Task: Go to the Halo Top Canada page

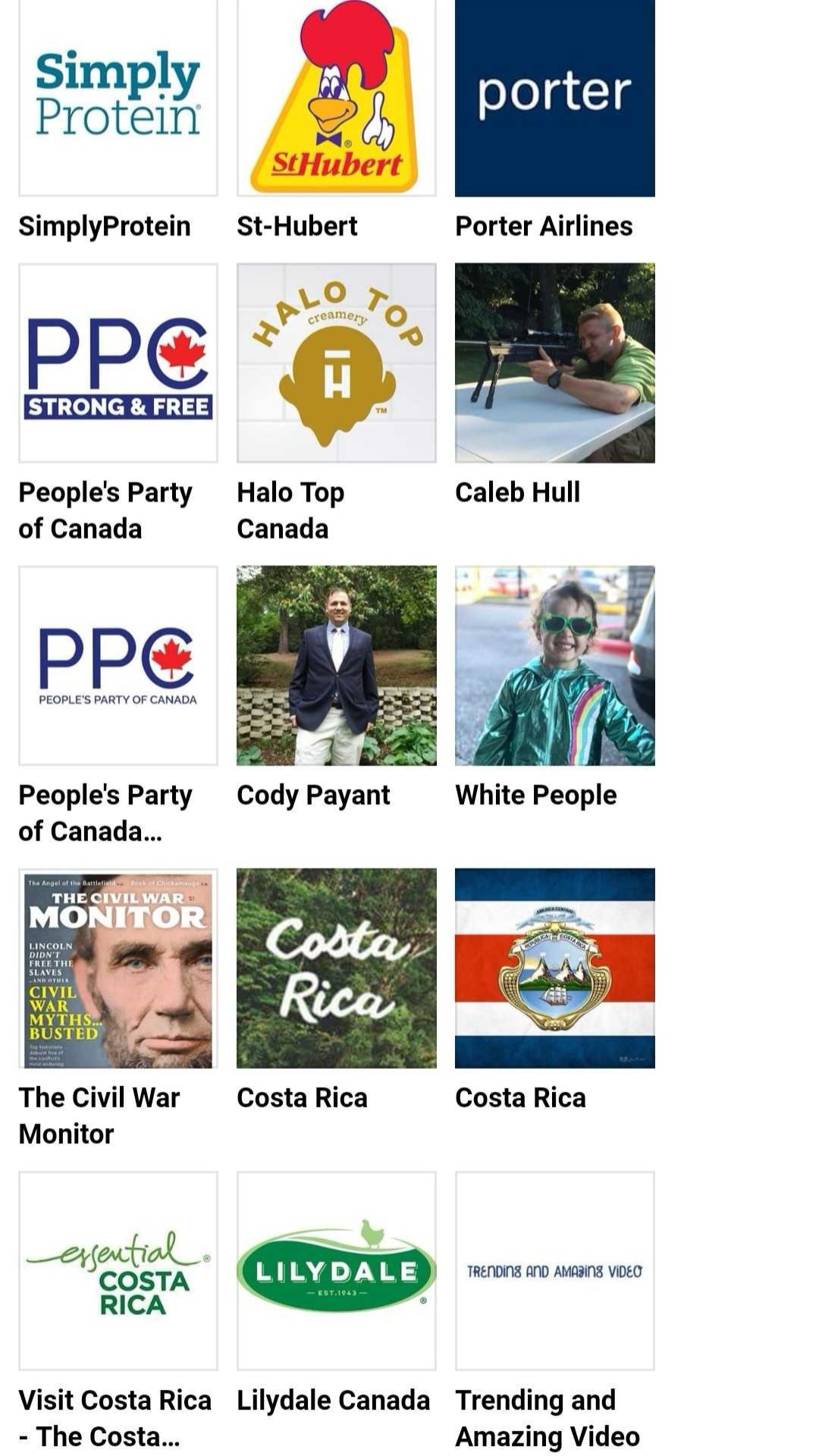Action: point(336,362)
